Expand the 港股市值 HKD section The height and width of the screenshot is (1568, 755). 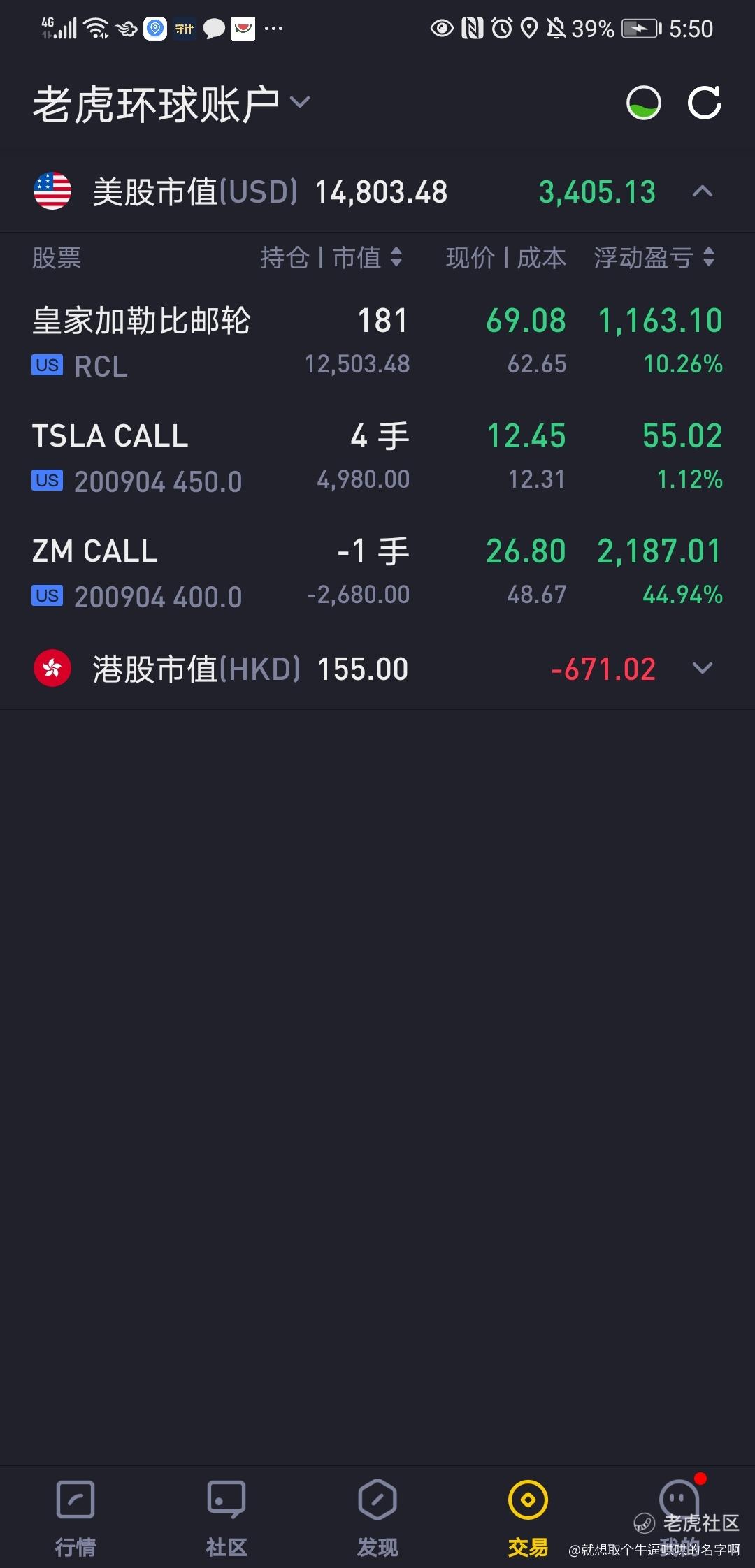tap(702, 669)
